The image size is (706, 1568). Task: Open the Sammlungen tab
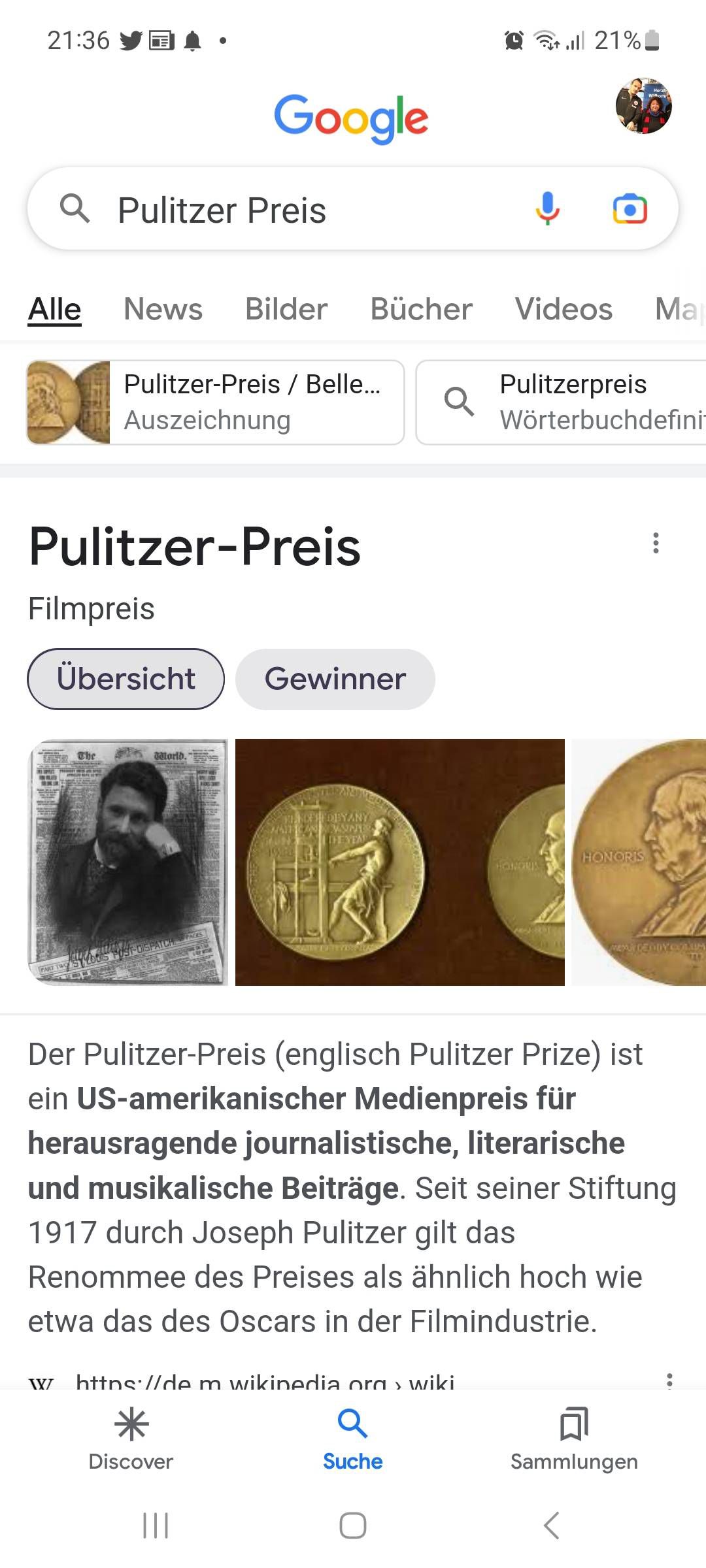click(x=574, y=1440)
